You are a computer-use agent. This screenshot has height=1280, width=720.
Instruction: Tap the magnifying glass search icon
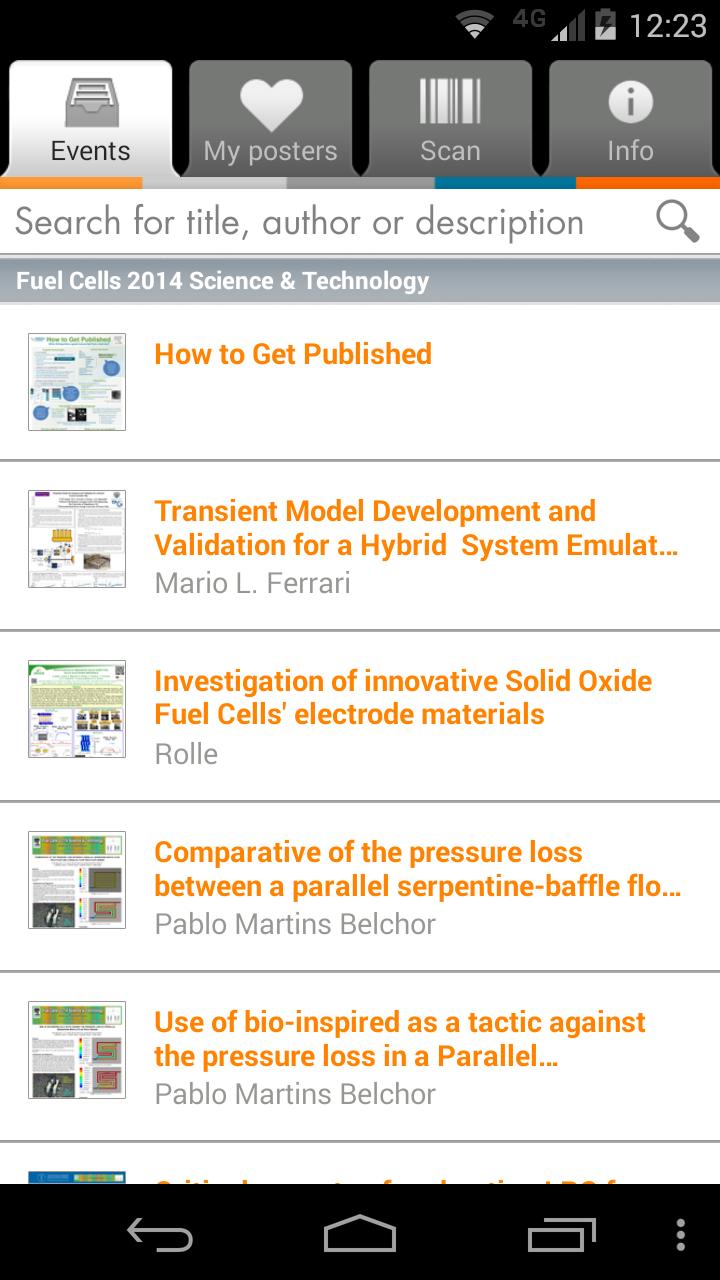tap(677, 222)
